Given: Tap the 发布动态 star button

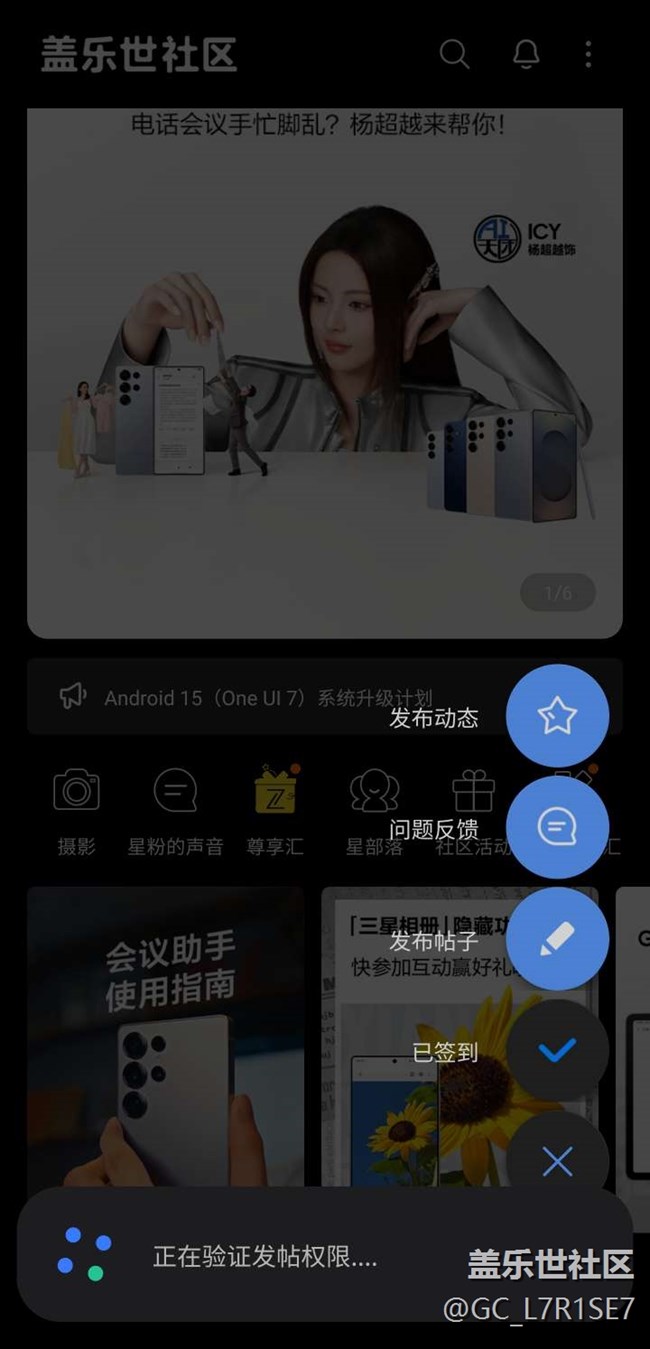Looking at the screenshot, I should pyautogui.click(x=557, y=716).
